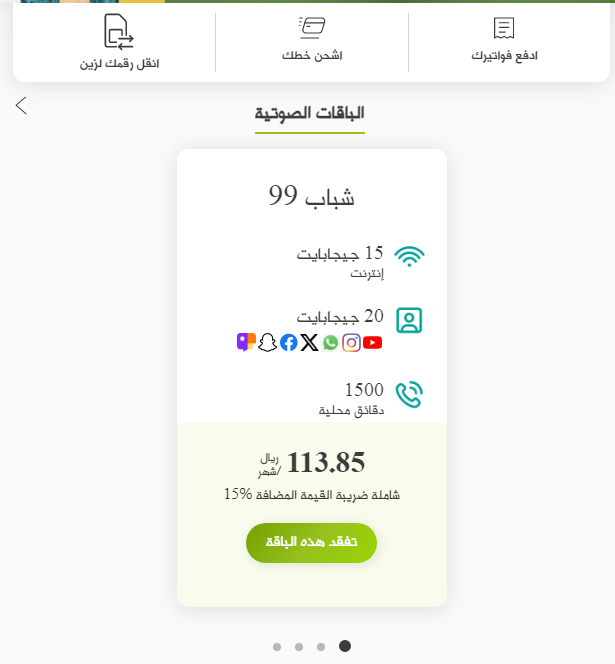Open اشحن خطك (recharge your line)

coord(312,41)
